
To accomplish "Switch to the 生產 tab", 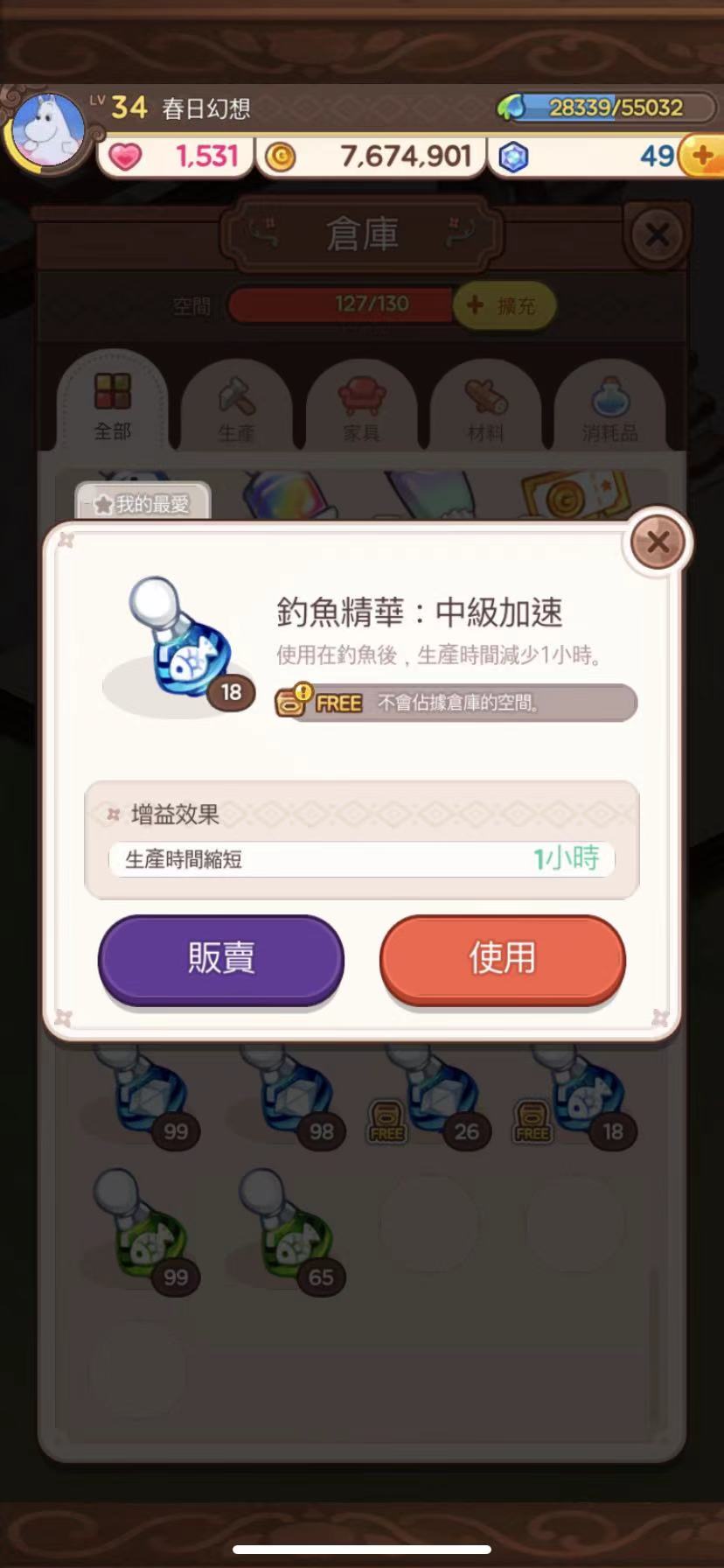I will coord(236,408).
